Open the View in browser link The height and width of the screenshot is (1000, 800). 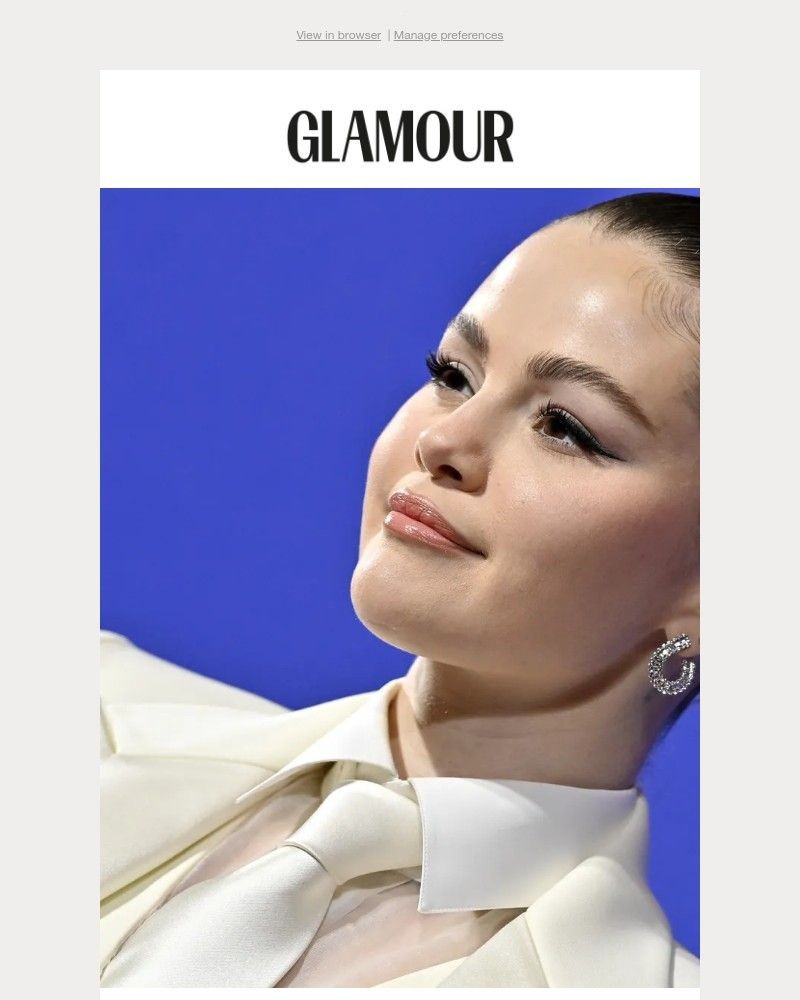point(338,35)
